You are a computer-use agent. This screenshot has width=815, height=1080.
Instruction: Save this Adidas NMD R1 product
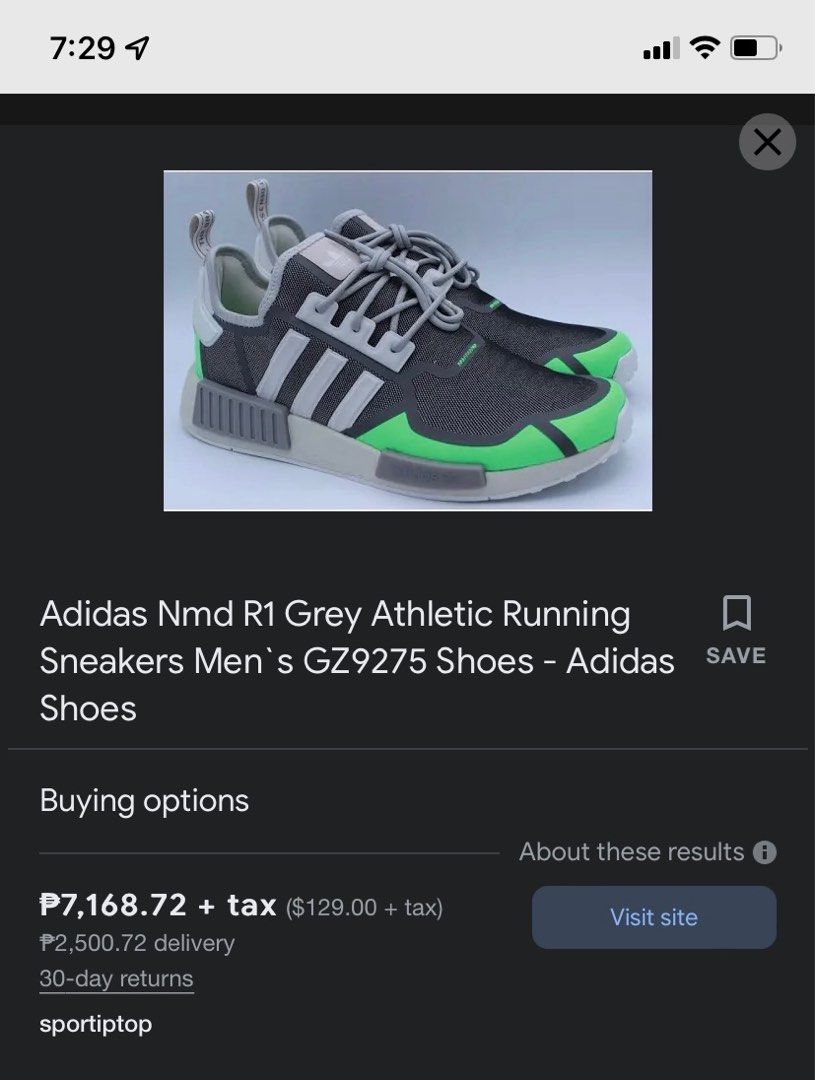(x=736, y=630)
